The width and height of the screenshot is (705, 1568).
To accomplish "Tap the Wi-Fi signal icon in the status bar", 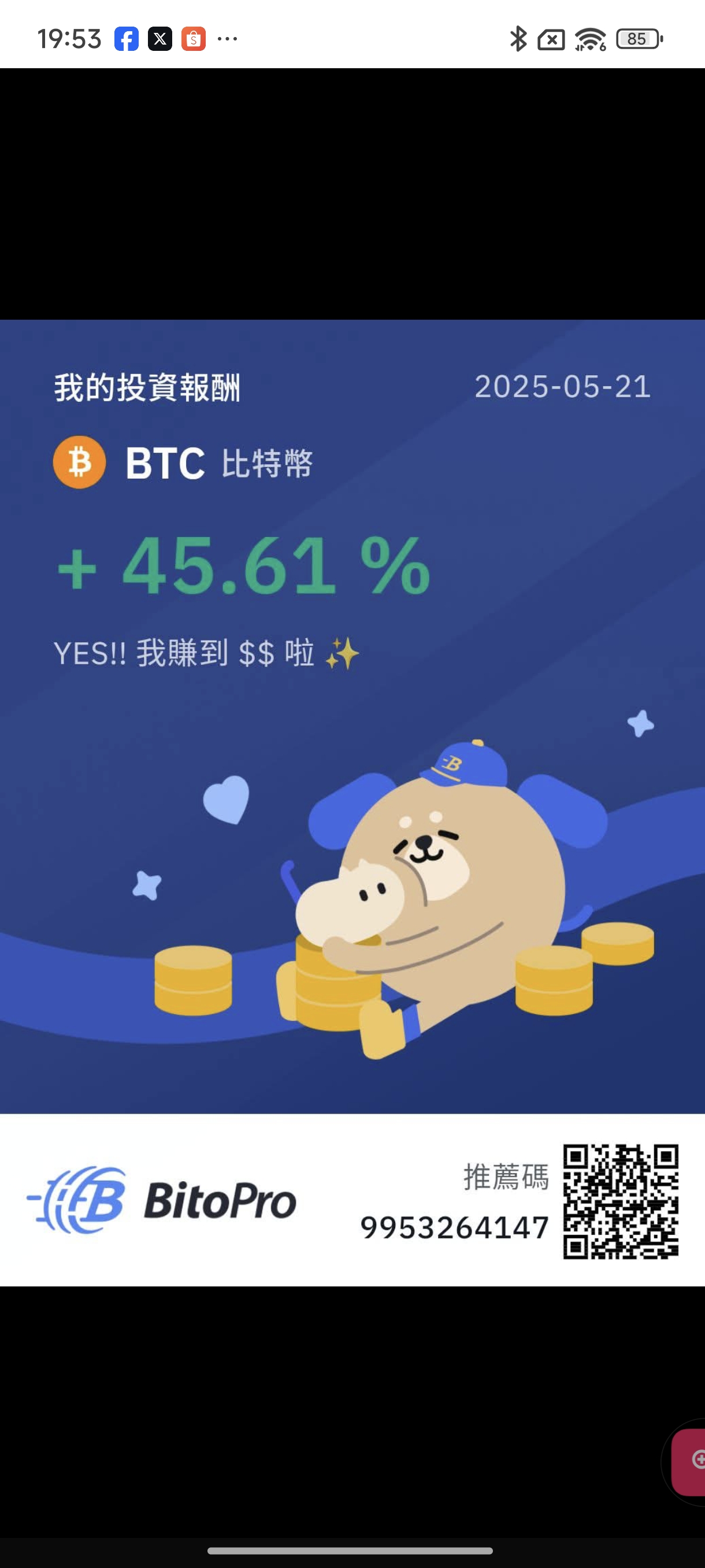I will pos(589,38).
